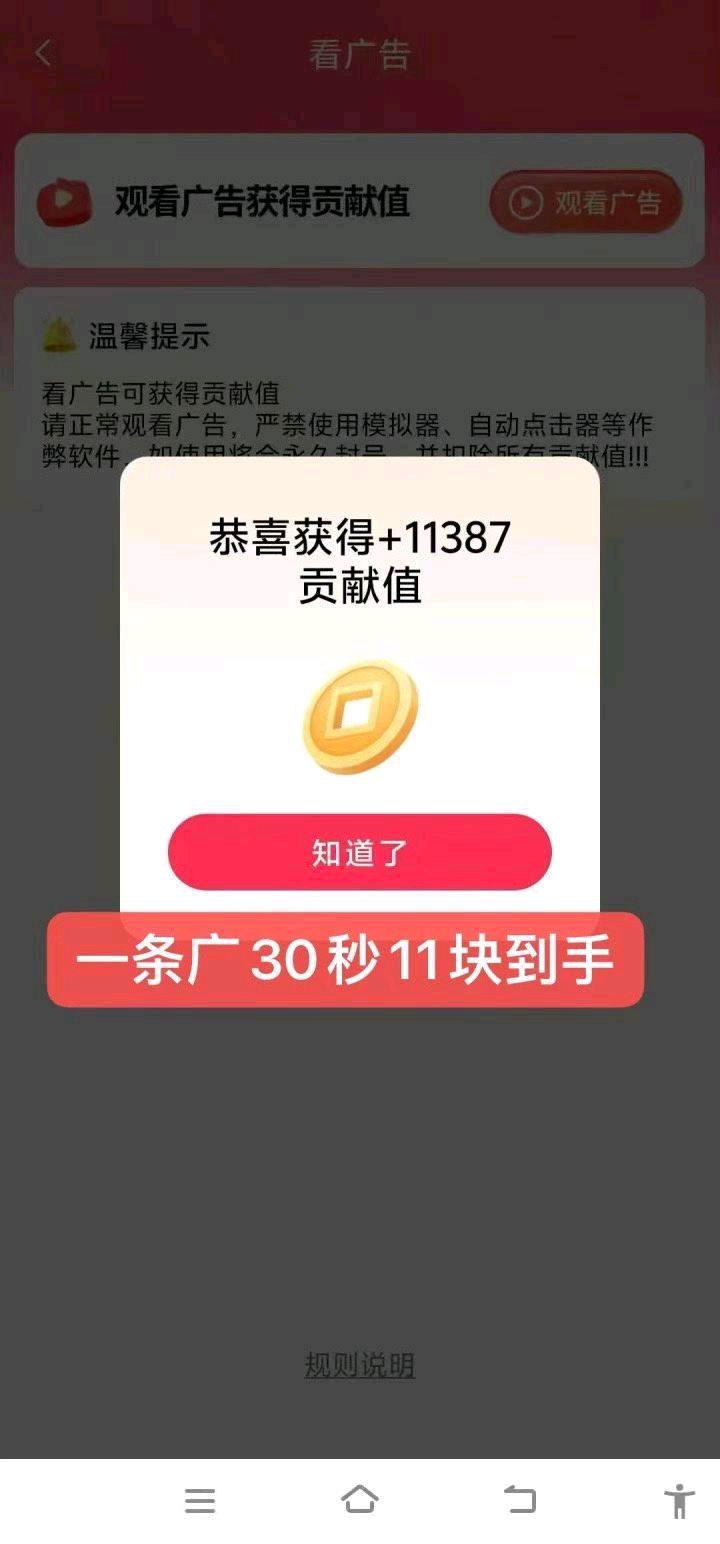
Task: Open the 规则说明 rules link
Action: (x=360, y=1360)
